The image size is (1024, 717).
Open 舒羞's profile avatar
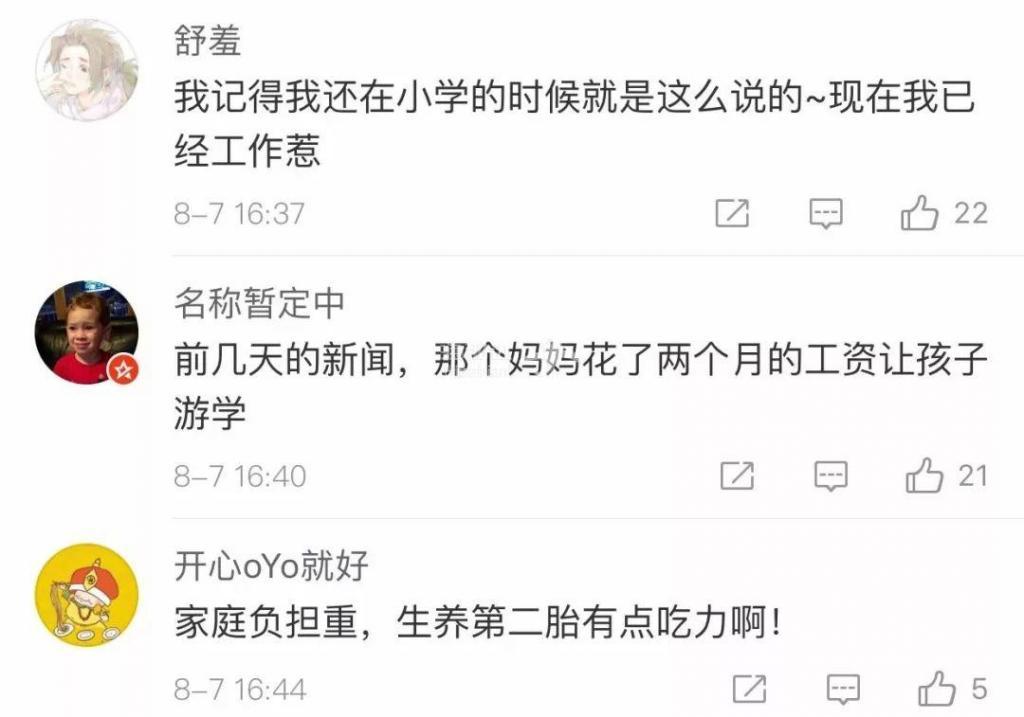coord(87,70)
